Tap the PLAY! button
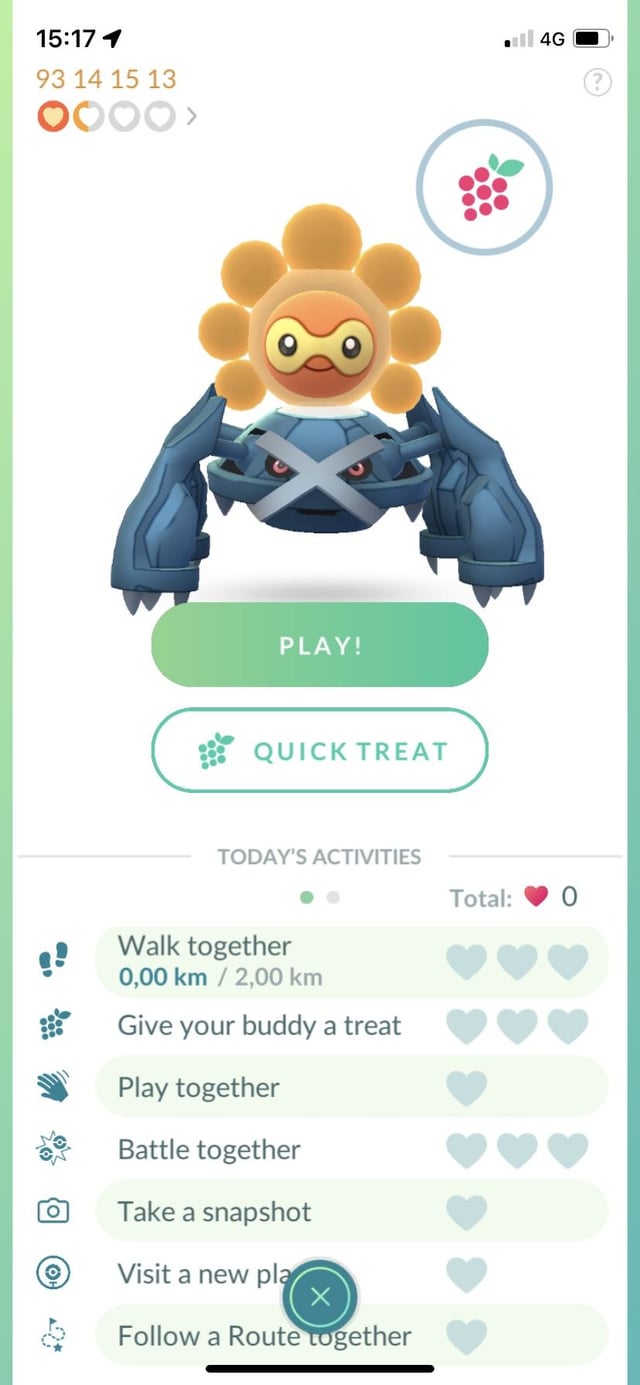 click(x=320, y=645)
